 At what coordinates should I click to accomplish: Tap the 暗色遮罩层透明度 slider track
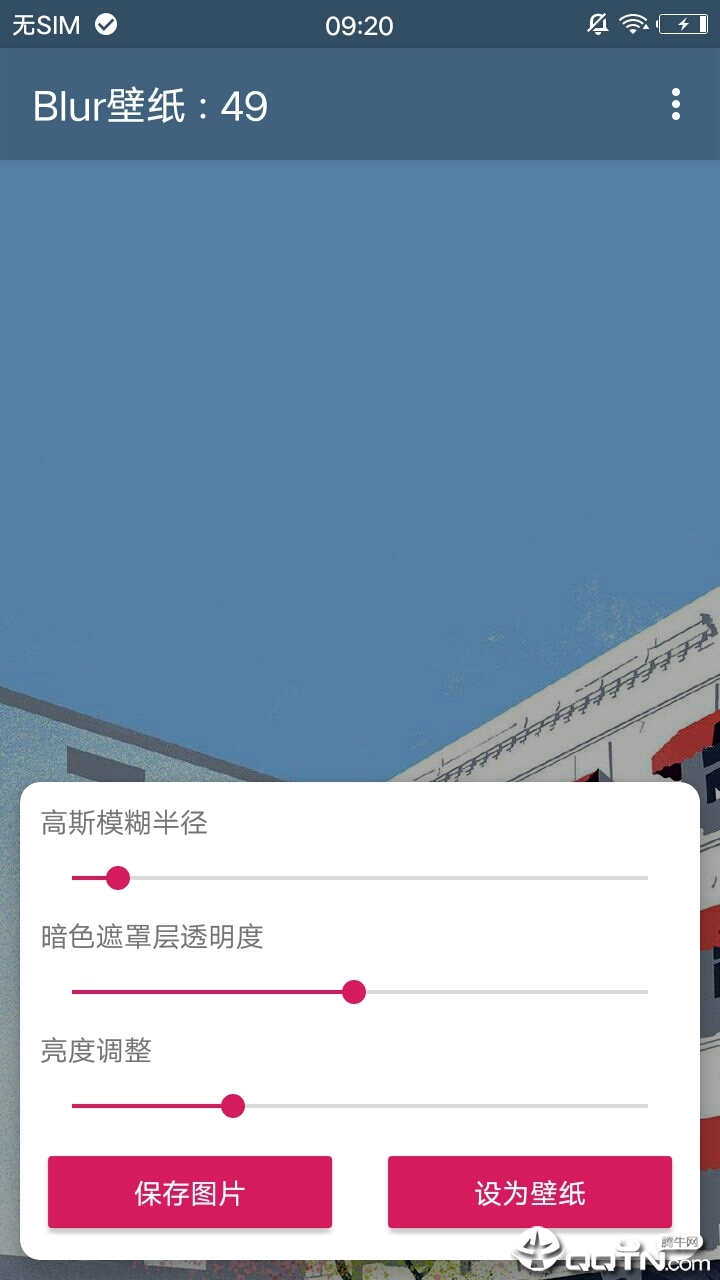click(360, 992)
